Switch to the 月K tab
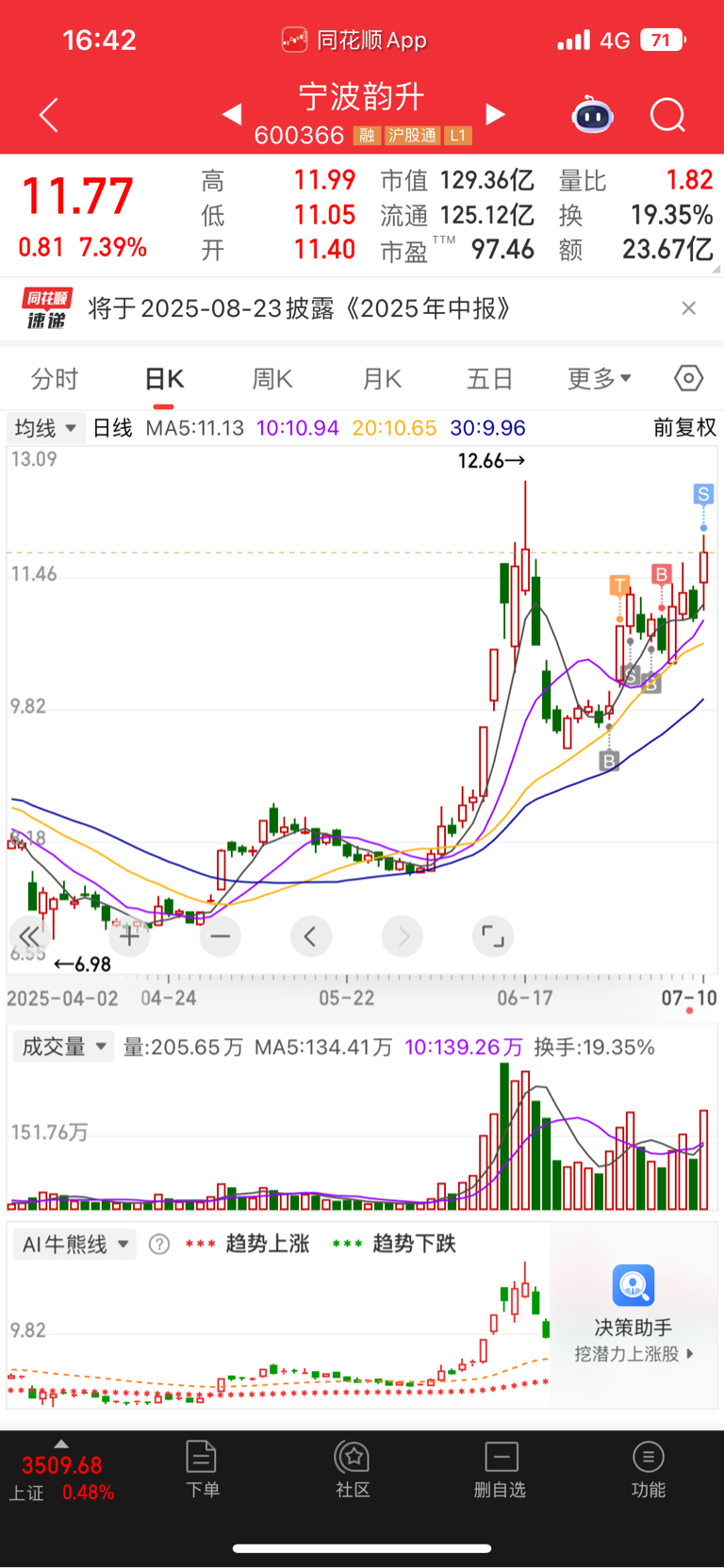Screen dimensions: 724x1568 click(382, 379)
